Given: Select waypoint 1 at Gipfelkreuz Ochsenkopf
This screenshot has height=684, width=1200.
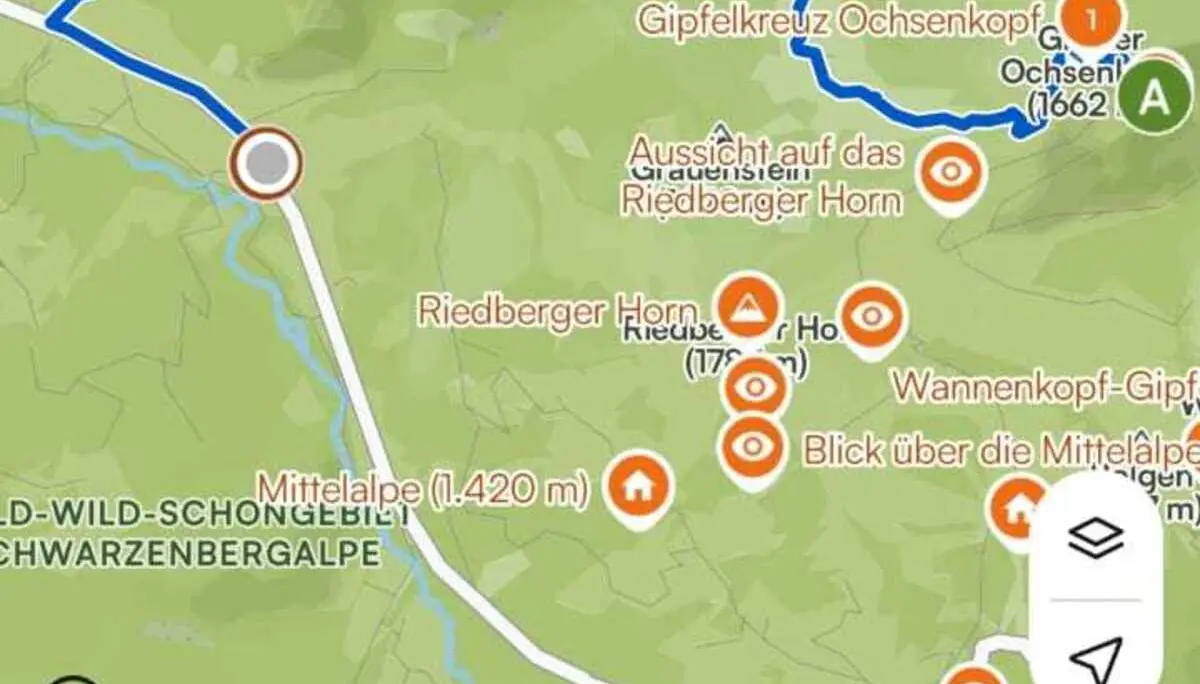Looking at the screenshot, I should (1091, 18).
